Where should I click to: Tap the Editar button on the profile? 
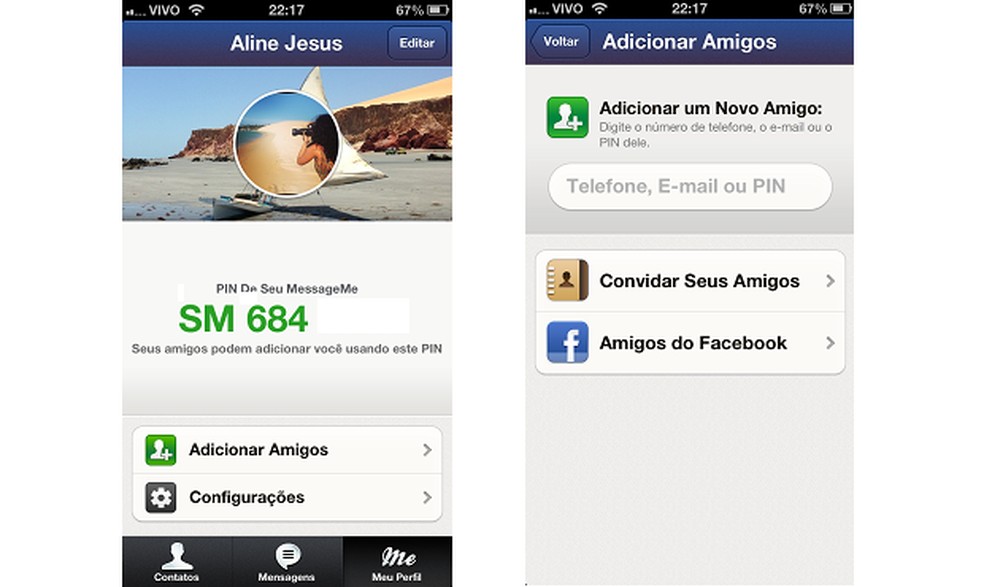[417, 43]
